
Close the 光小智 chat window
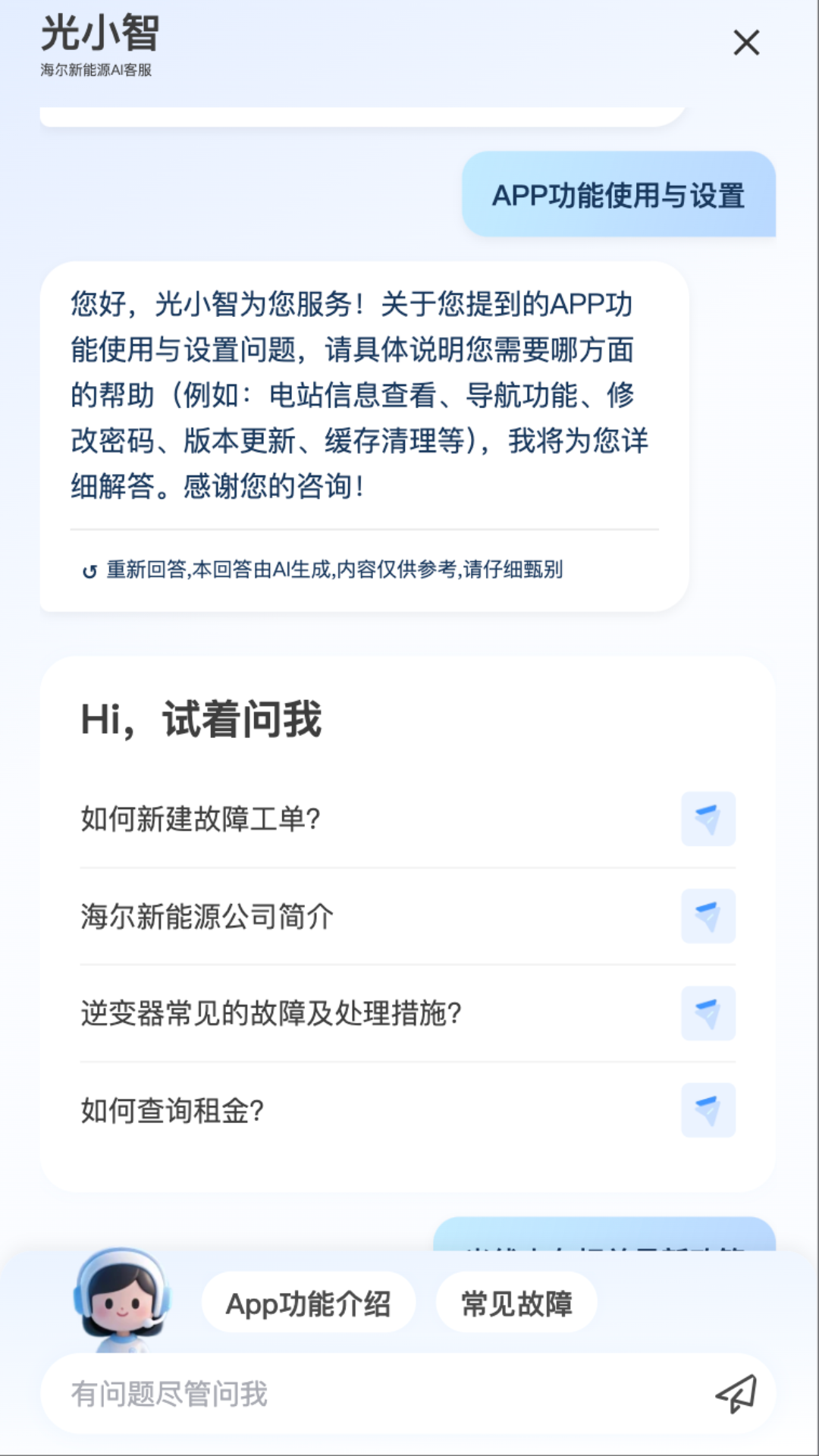746,42
